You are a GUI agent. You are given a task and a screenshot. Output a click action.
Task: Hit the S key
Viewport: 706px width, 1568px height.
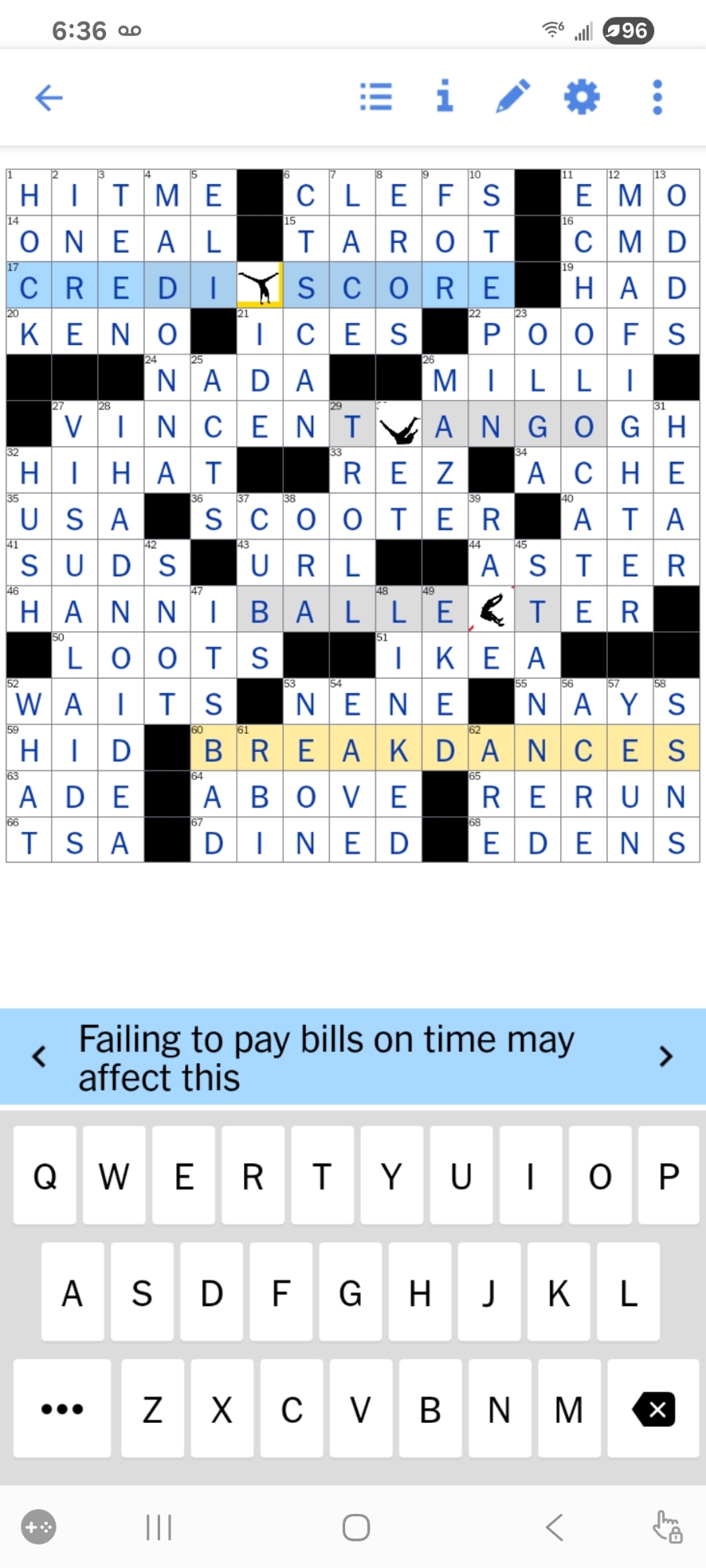point(142,1292)
